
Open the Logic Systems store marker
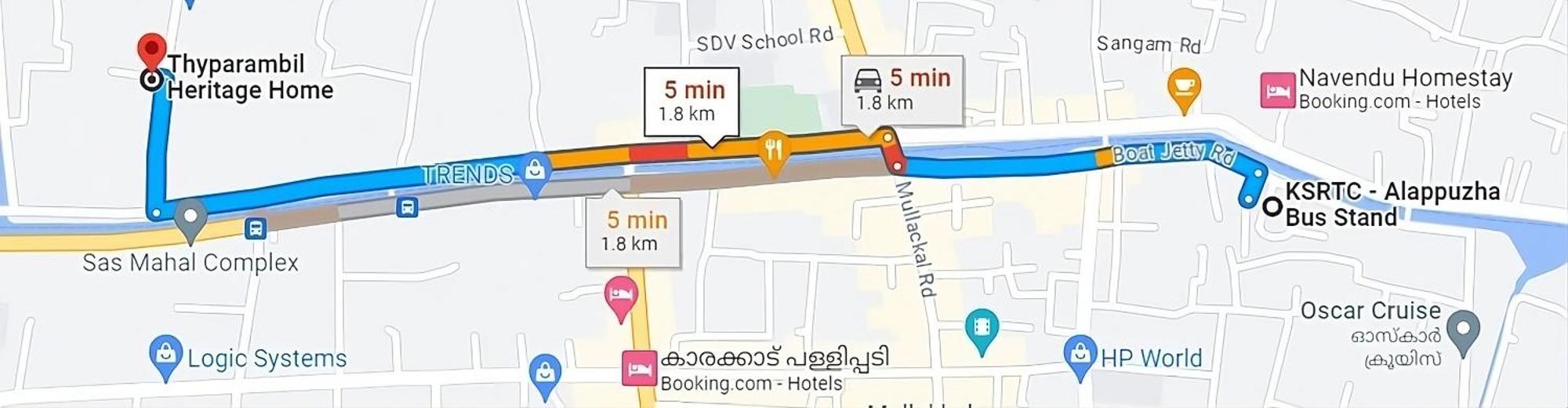coord(165,354)
